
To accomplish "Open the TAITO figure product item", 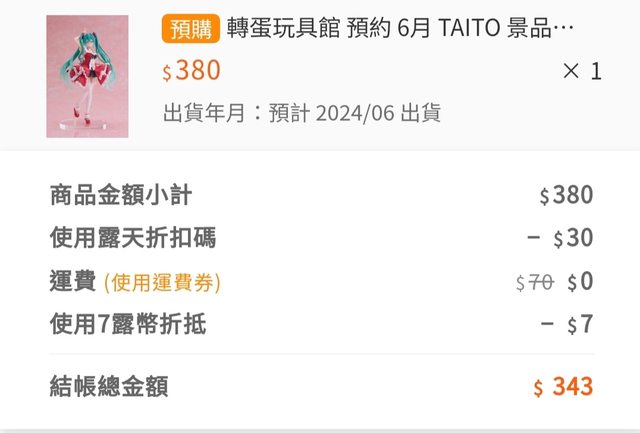I will (x=400, y=30).
